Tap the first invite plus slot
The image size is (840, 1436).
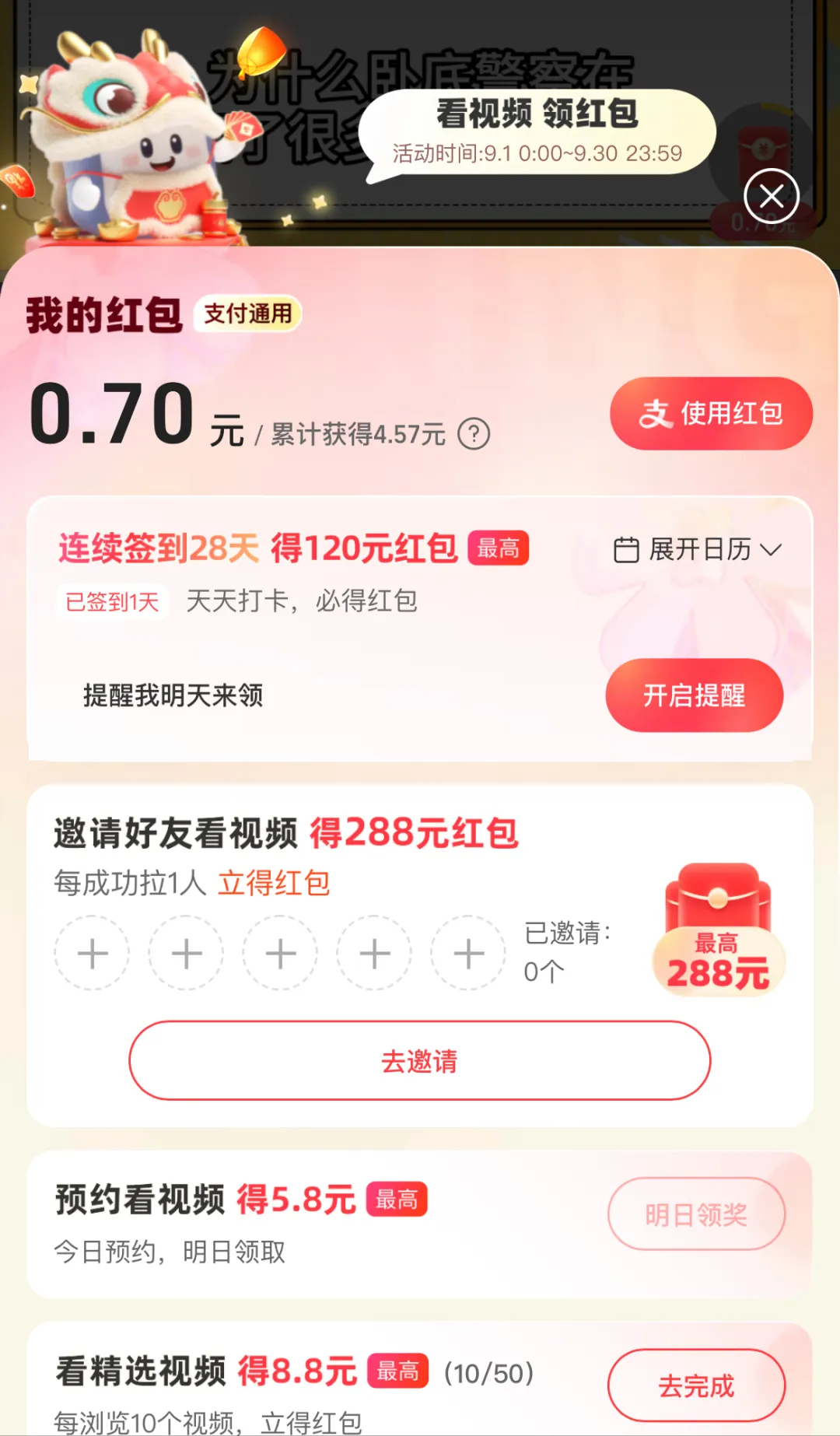[x=93, y=953]
